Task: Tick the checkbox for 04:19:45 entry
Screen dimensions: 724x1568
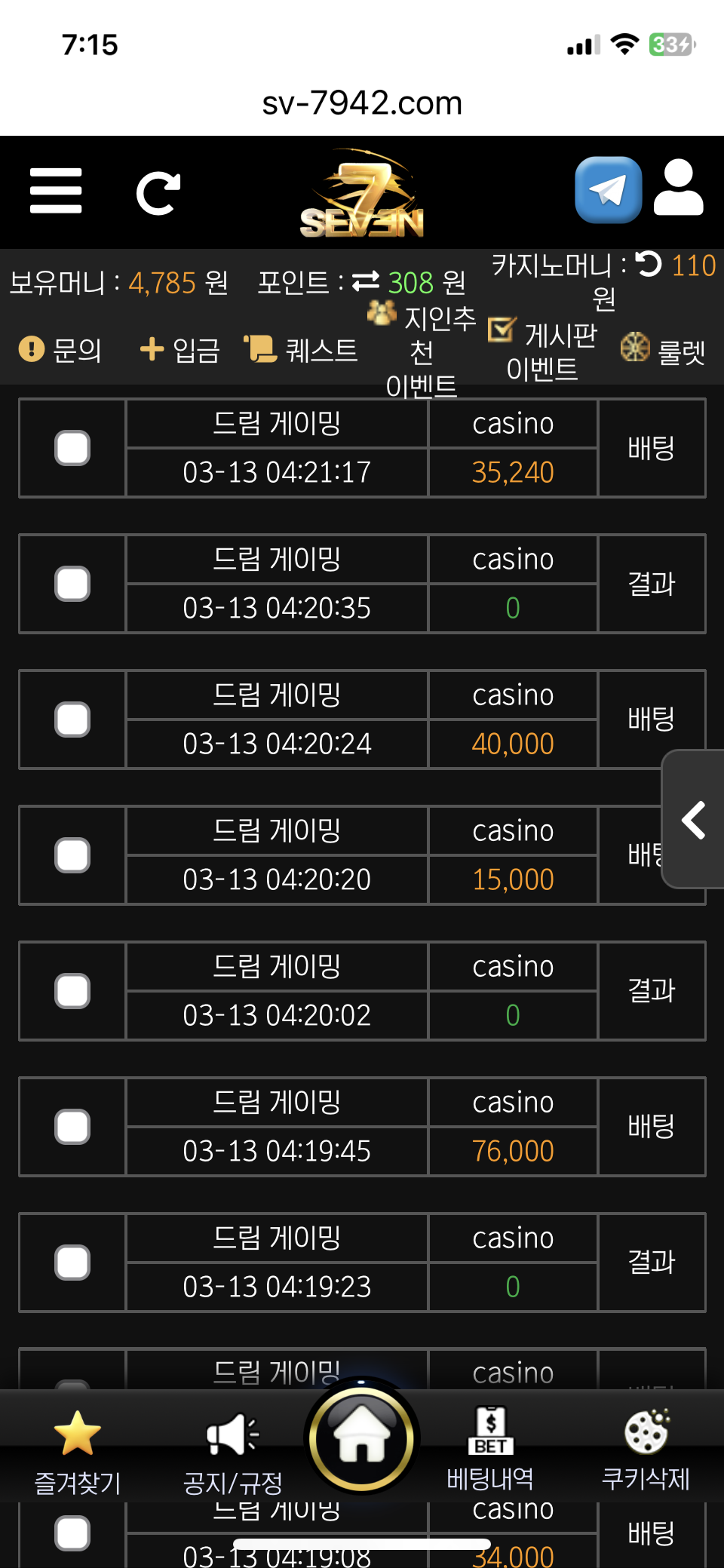Action: (x=72, y=1127)
